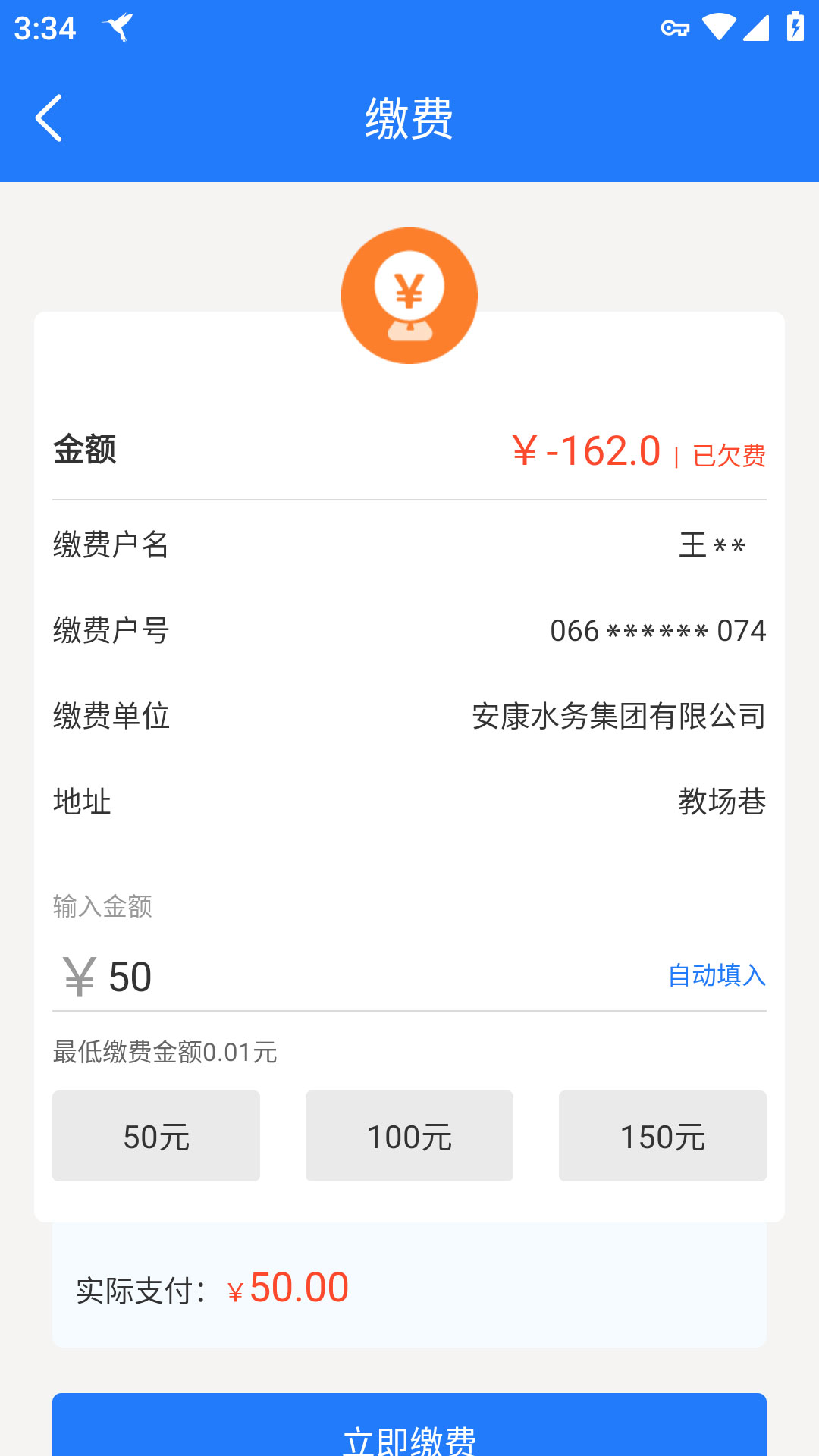The width and height of the screenshot is (819, 1456).
Task: Click the ¥ symbol next to the amount input
Action: (x=78, y=976)
